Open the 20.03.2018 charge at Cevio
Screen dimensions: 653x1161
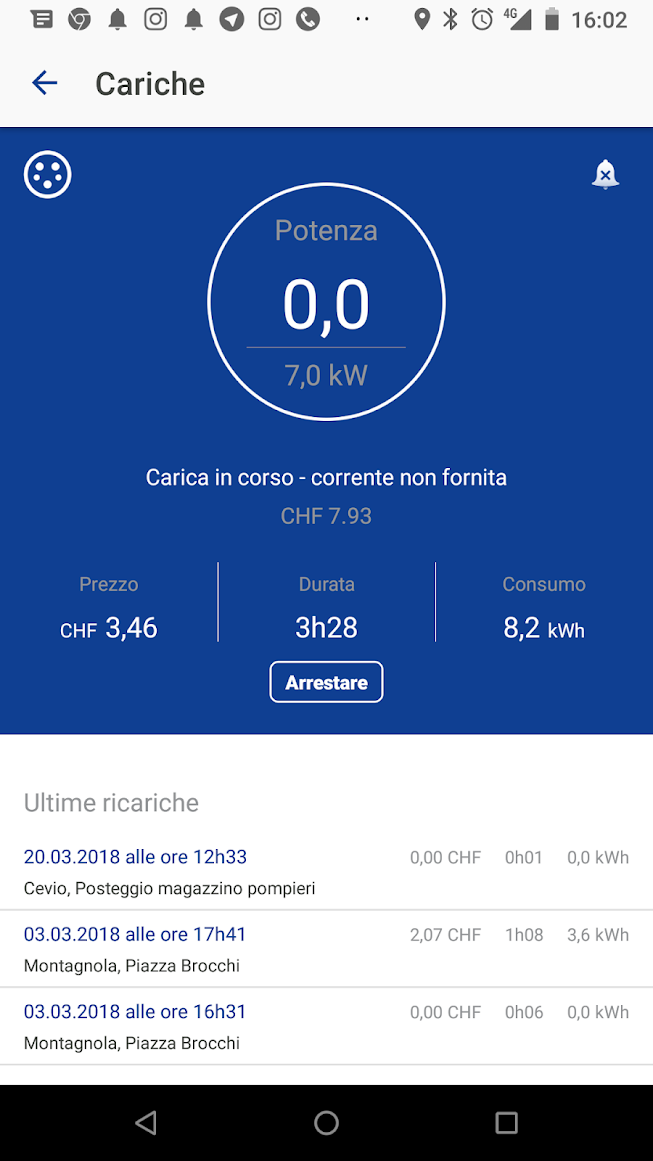click(x=326, y=872)
